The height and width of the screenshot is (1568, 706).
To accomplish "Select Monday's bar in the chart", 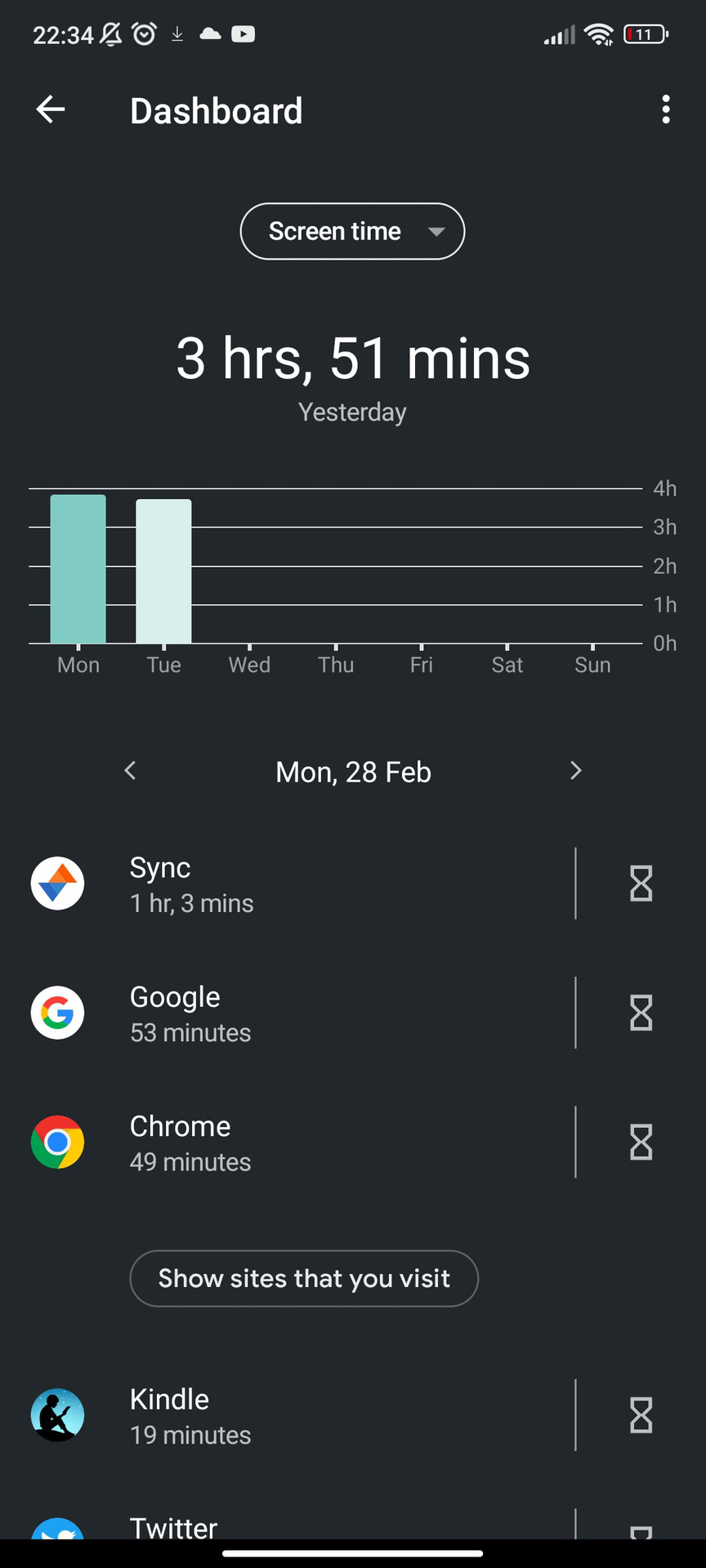I will [x=78, y=569].
